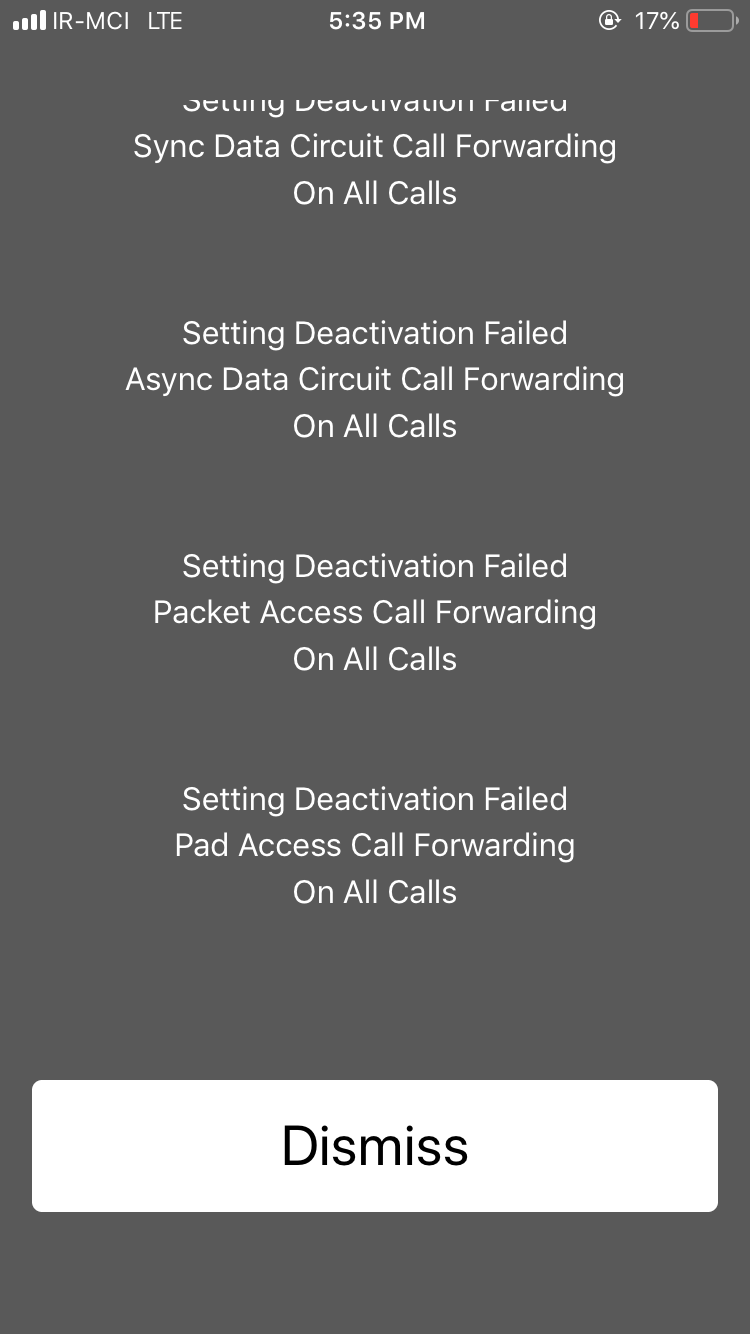Dismiss the call forwarding status message
This screenshot has height=1334, width=750.
375,1146
